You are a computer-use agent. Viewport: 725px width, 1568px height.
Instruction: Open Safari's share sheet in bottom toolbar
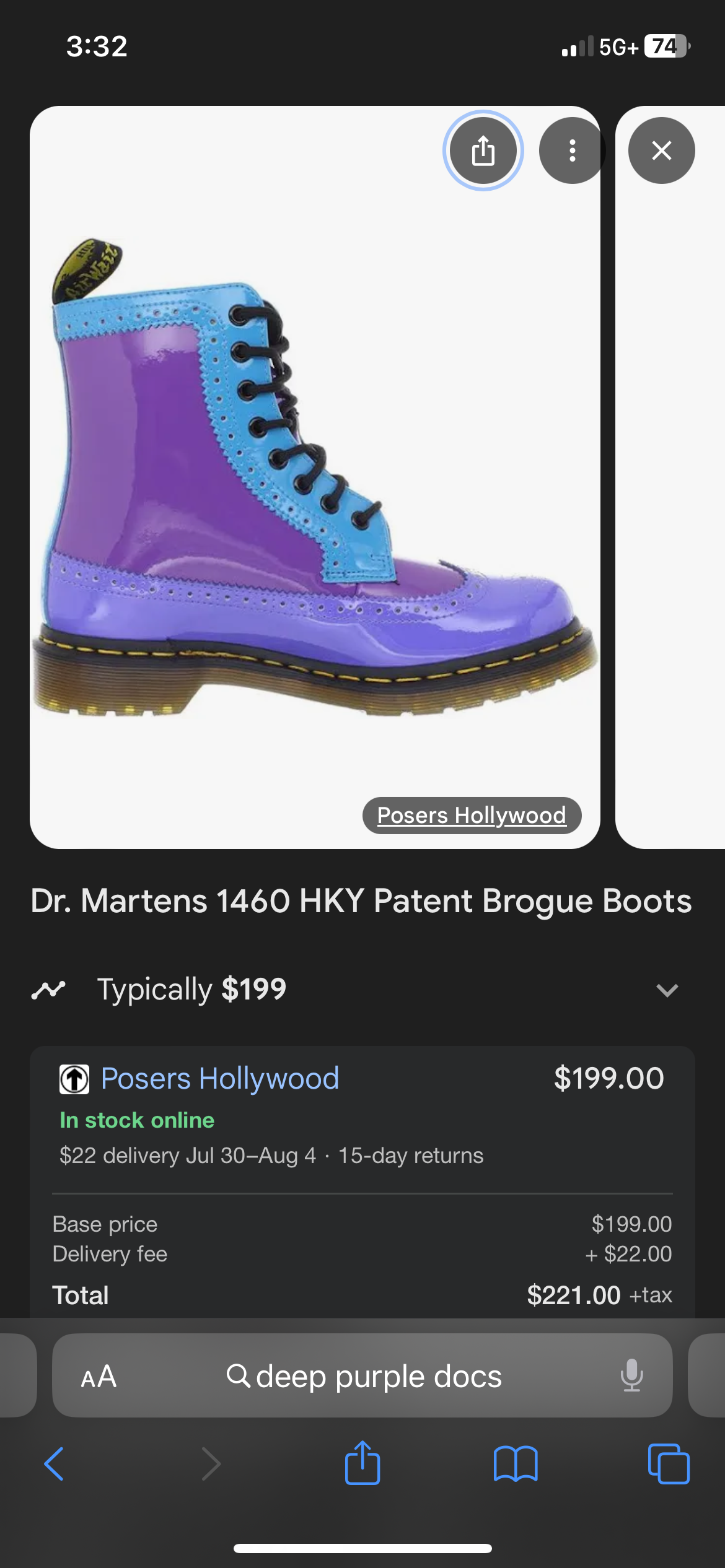(362, 1463)
